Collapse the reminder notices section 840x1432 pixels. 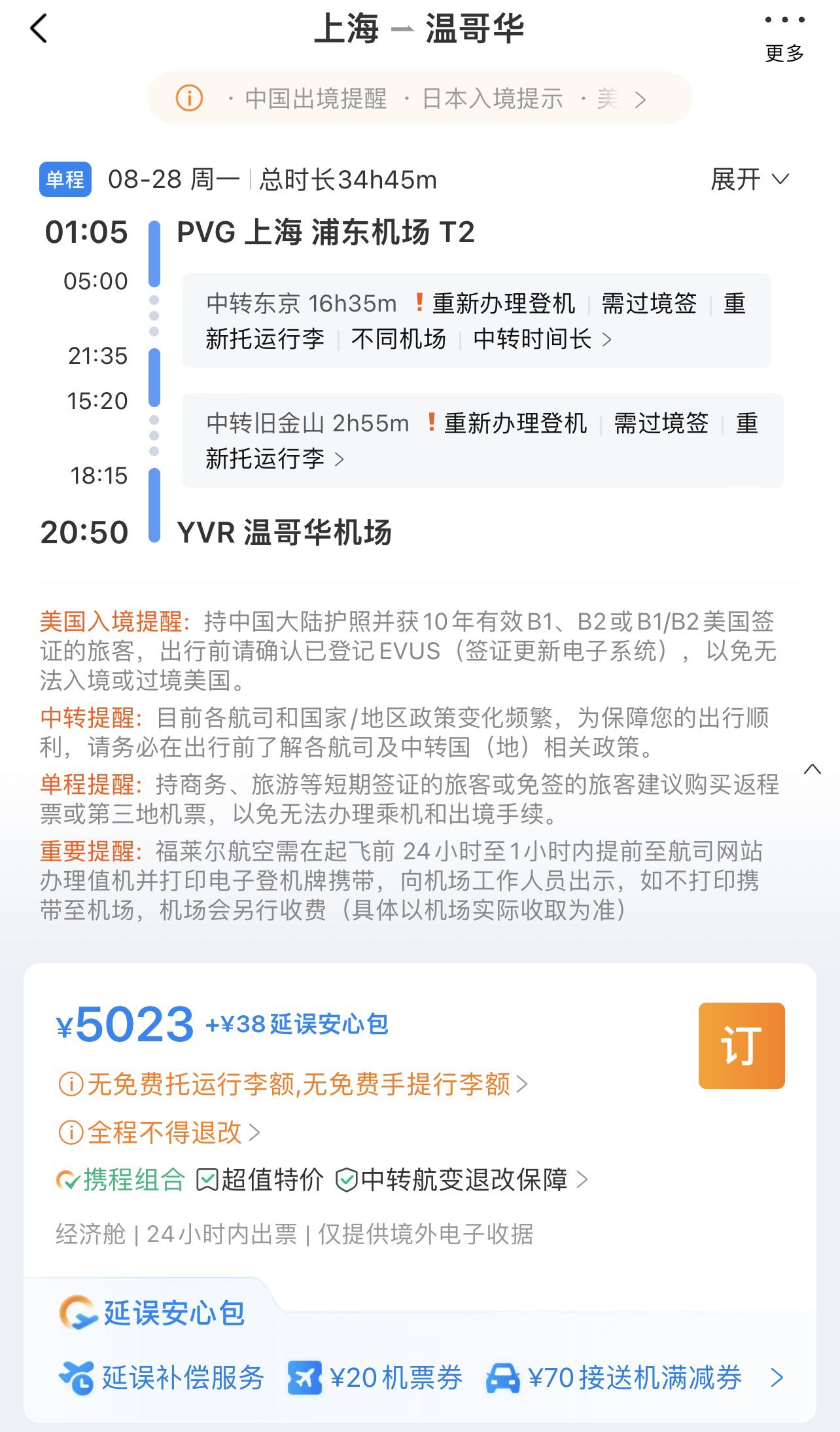[812, 769]
